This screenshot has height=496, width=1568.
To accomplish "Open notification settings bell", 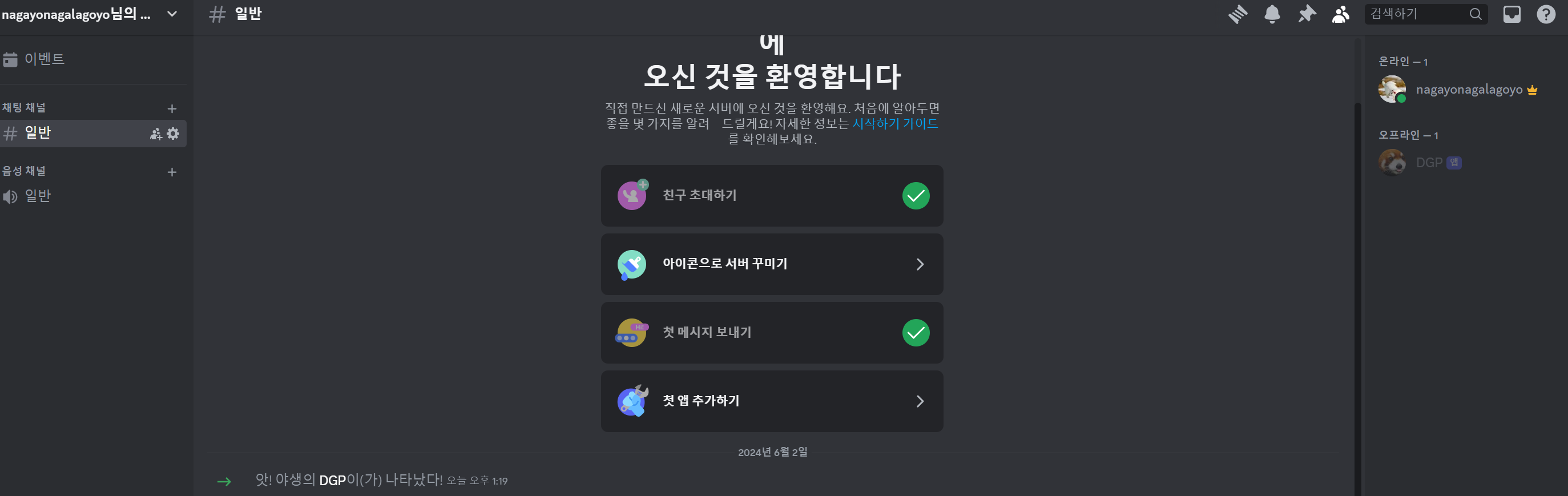I will (1272, 14).
